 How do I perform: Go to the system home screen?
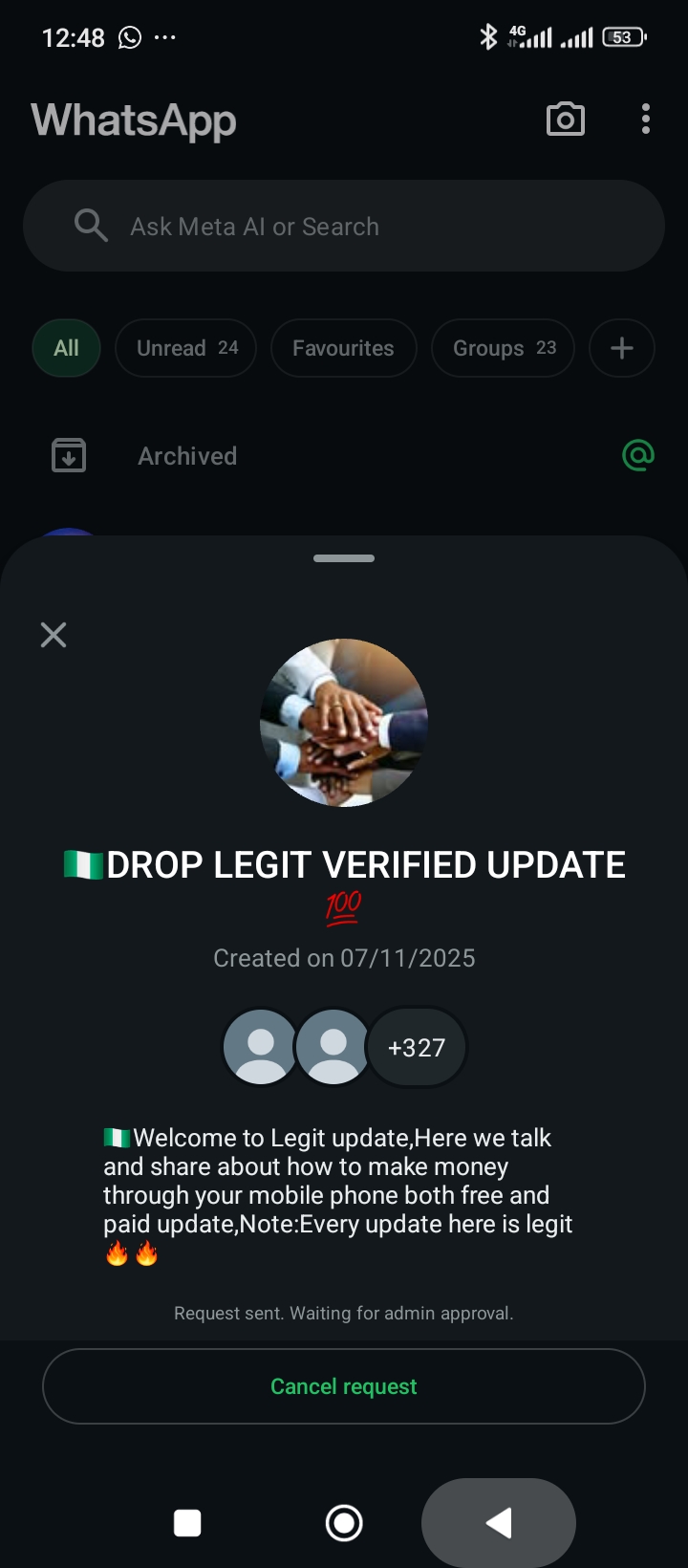[x=344, y=1523]
